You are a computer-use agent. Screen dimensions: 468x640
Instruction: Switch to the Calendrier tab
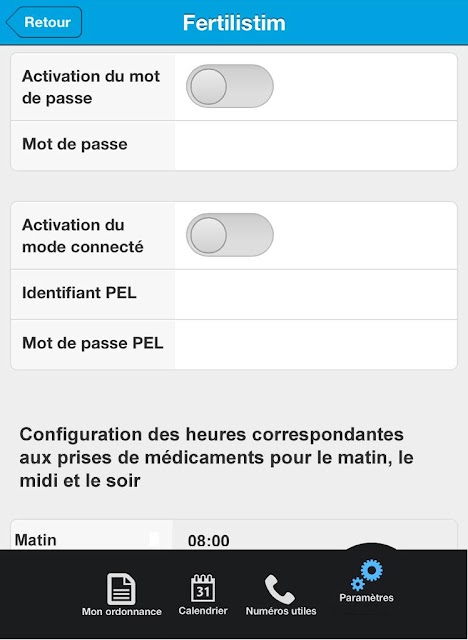(x=203, y=594)
